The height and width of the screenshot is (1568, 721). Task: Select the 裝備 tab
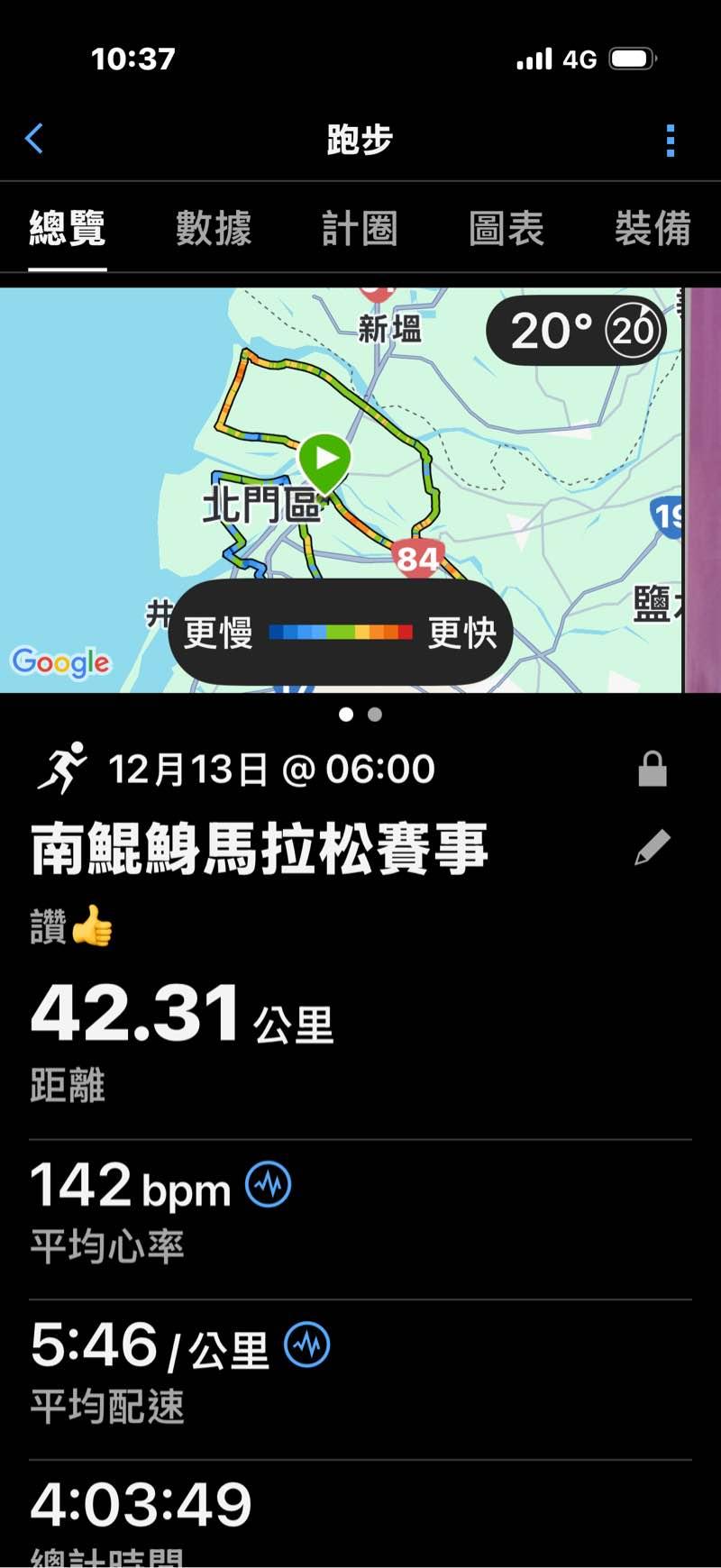coord(653,228)
